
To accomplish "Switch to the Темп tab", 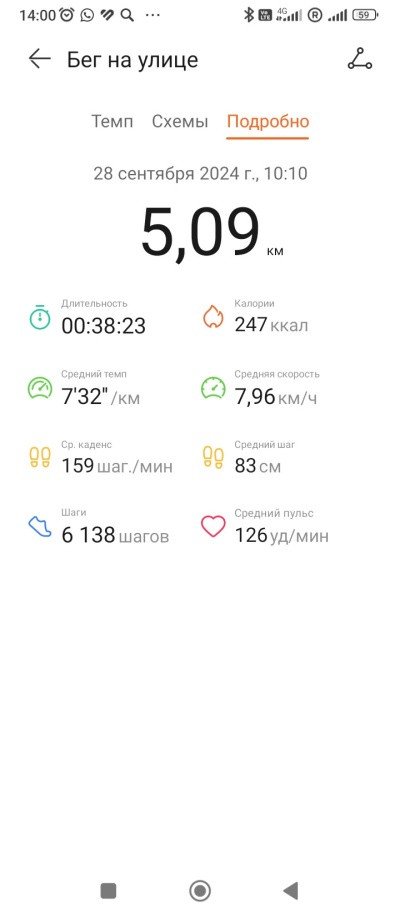I will (x=112, y=122).
